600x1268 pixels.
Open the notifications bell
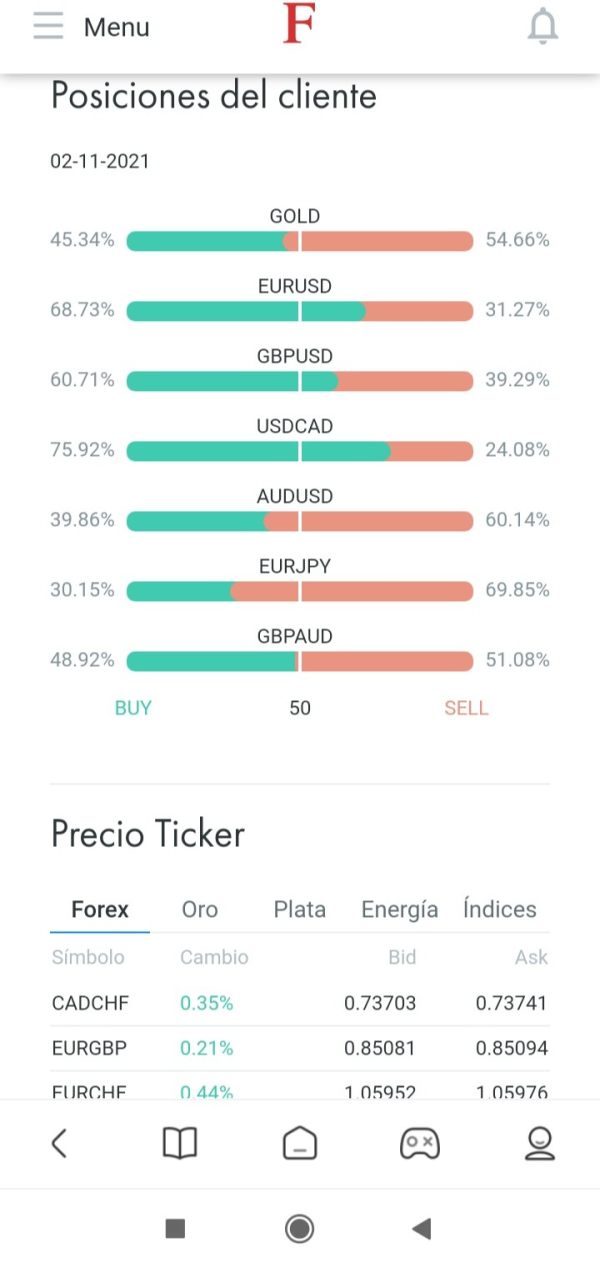(x=543, y=27)
